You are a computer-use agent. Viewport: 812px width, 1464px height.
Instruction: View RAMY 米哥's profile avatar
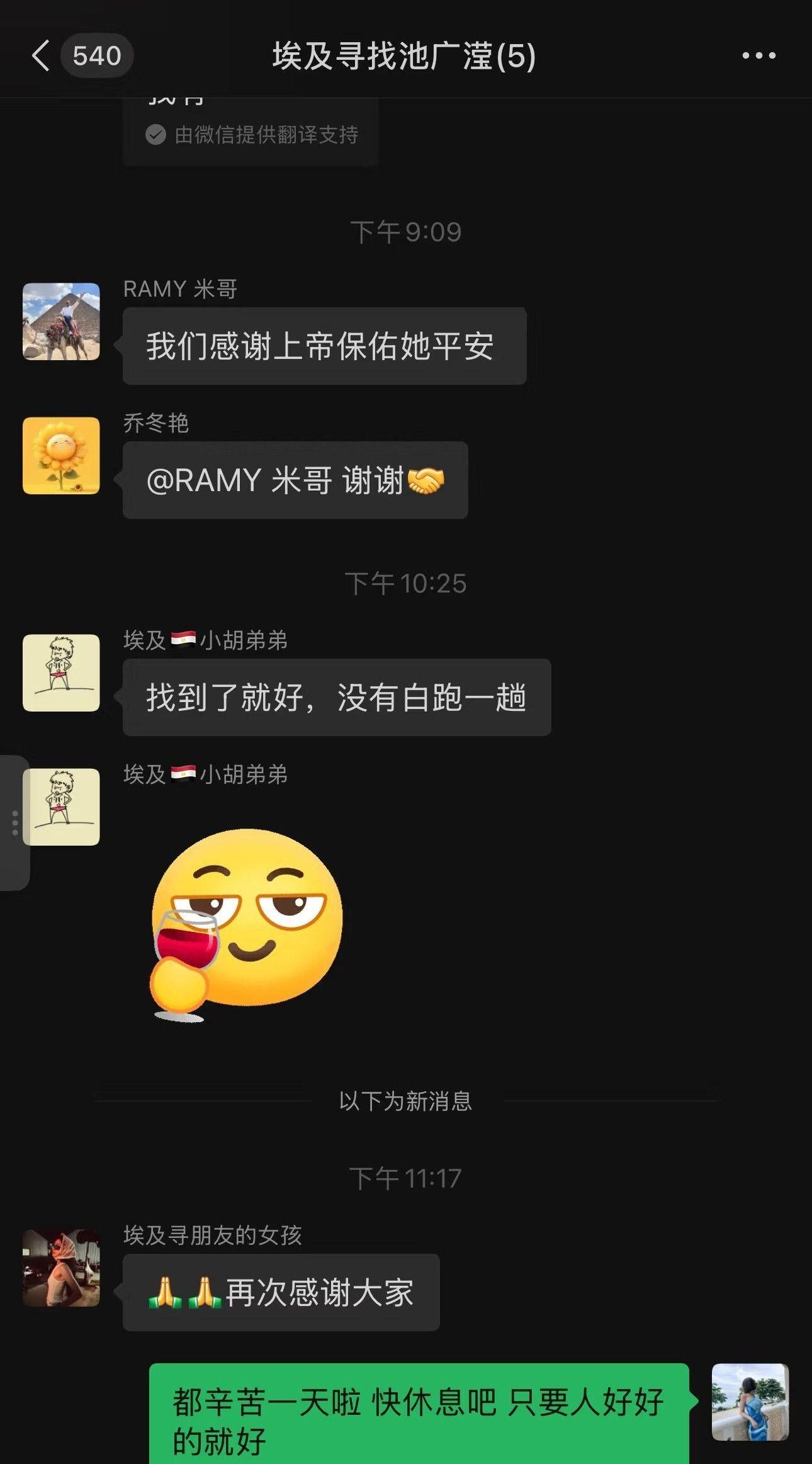61,322
